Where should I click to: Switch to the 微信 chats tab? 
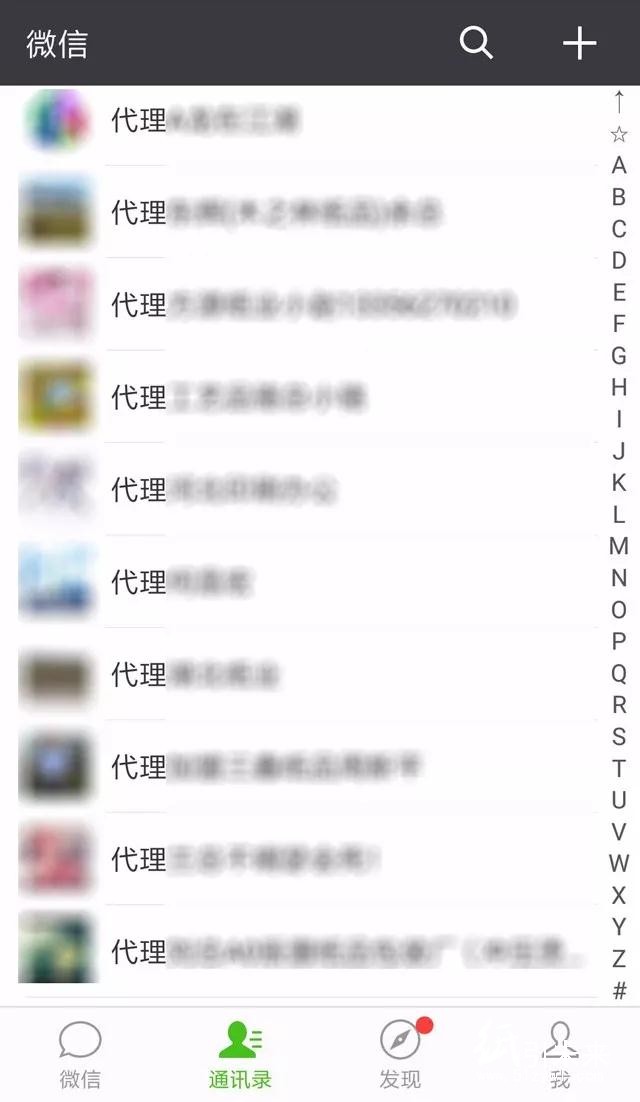point(80,1055)
